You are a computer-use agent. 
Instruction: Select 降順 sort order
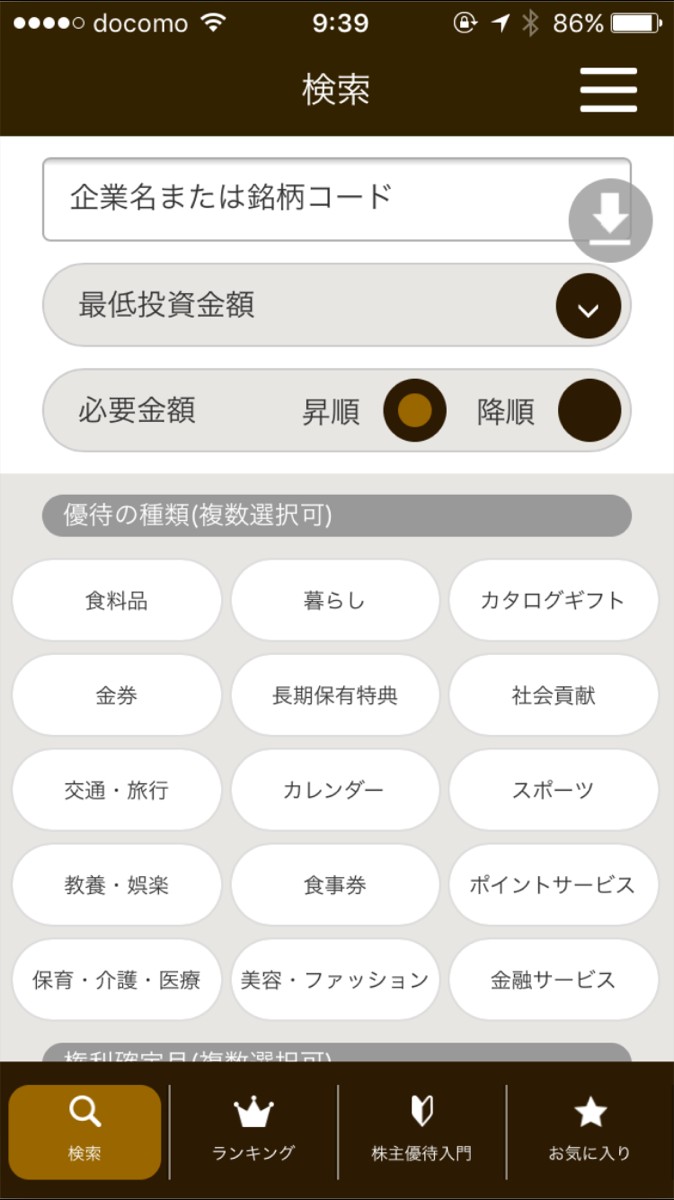click(589, 410)
